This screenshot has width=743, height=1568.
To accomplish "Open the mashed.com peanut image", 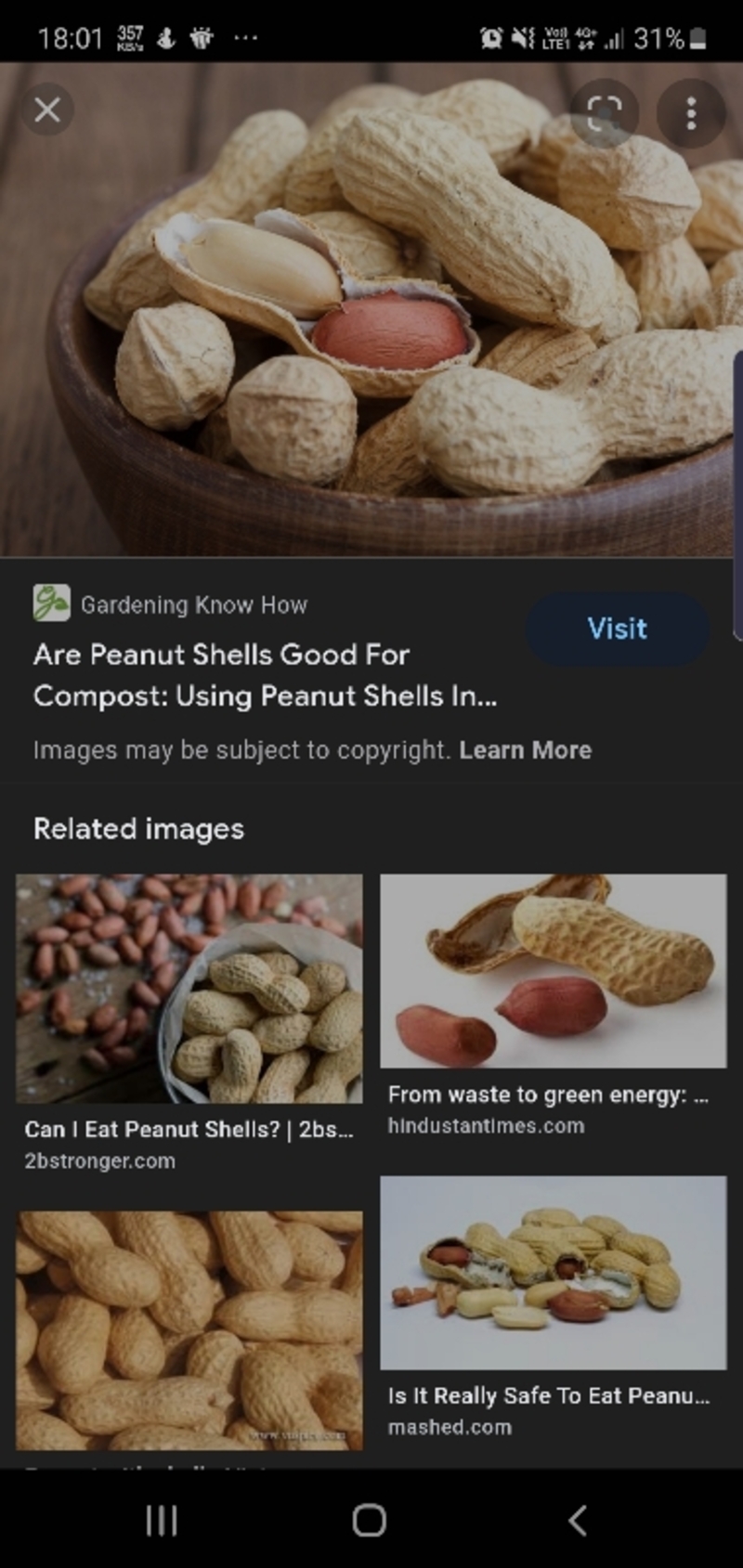I will coord(553,1273).
